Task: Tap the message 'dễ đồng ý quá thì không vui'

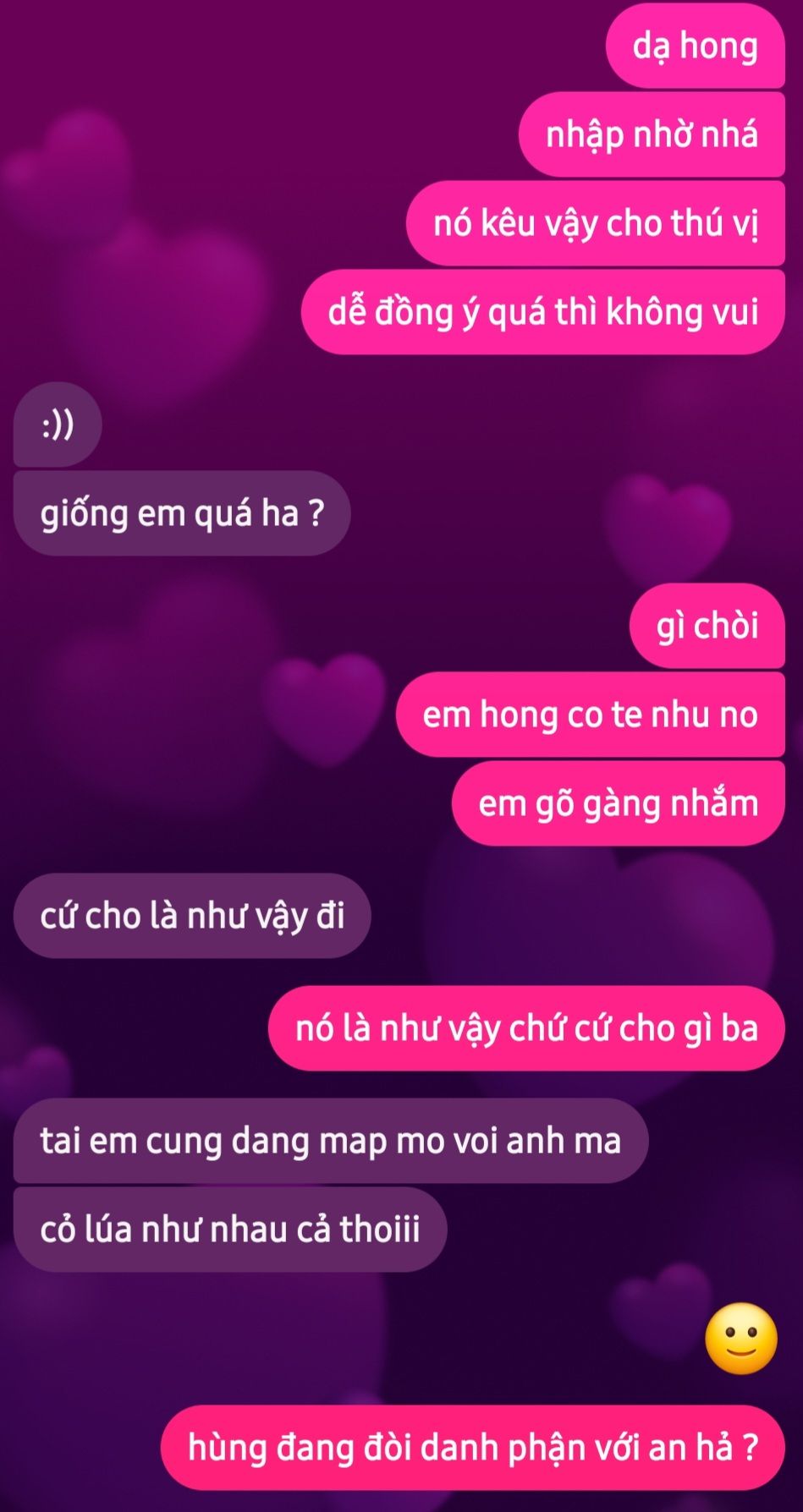Action: [x=542, y=312]
